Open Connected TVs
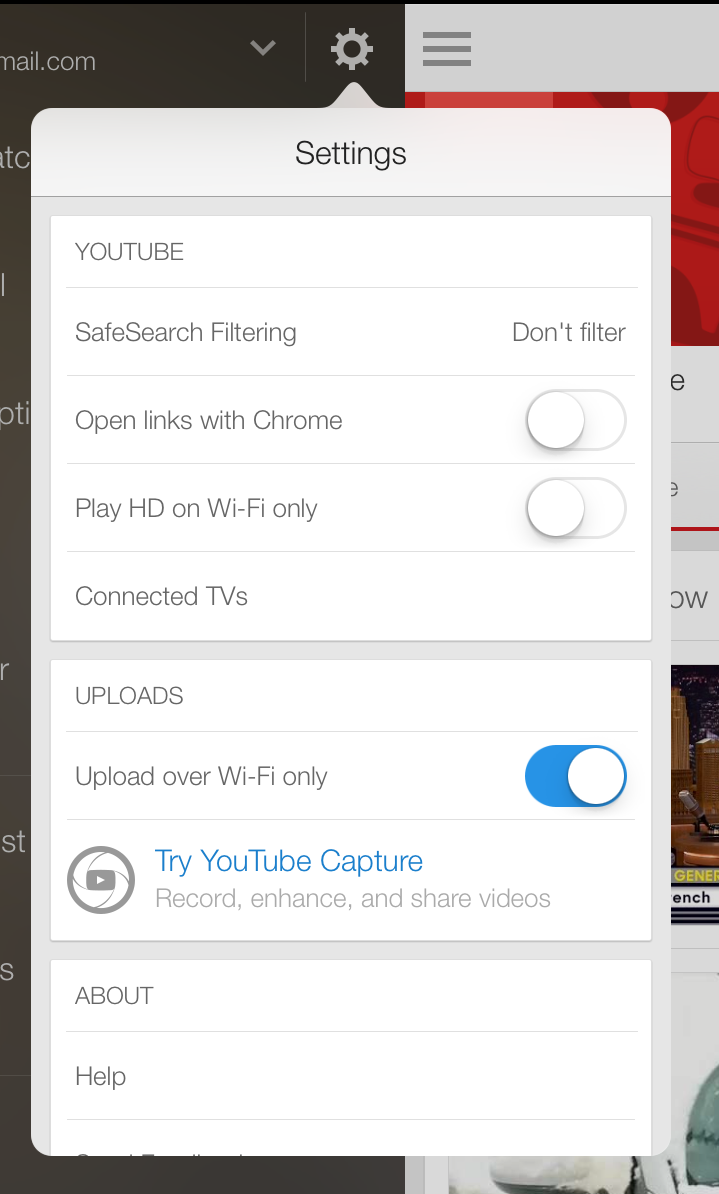Viewport: 719px width, 1194px height. [351, 596]
